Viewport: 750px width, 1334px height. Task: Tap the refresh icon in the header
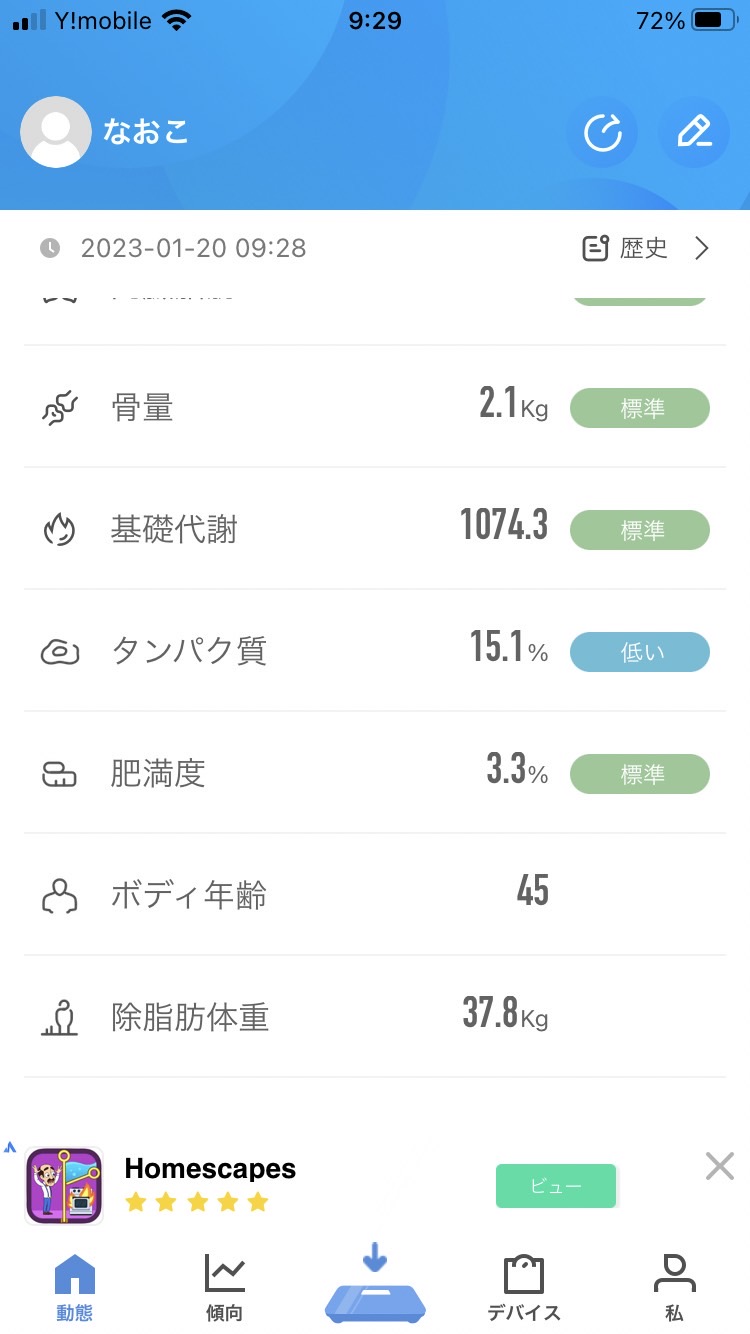(x=602, y=132)
